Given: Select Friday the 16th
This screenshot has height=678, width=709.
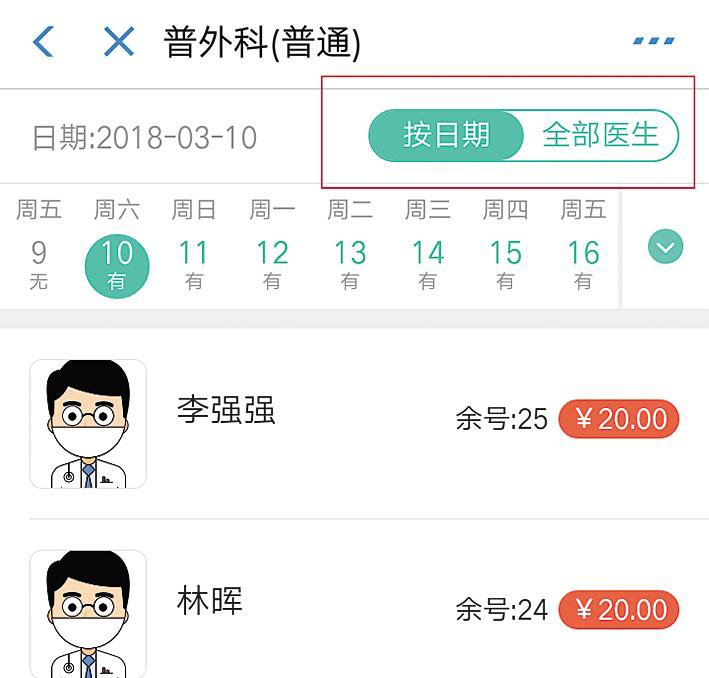Looking at the screenshot, I should click(x=583, y=252).
